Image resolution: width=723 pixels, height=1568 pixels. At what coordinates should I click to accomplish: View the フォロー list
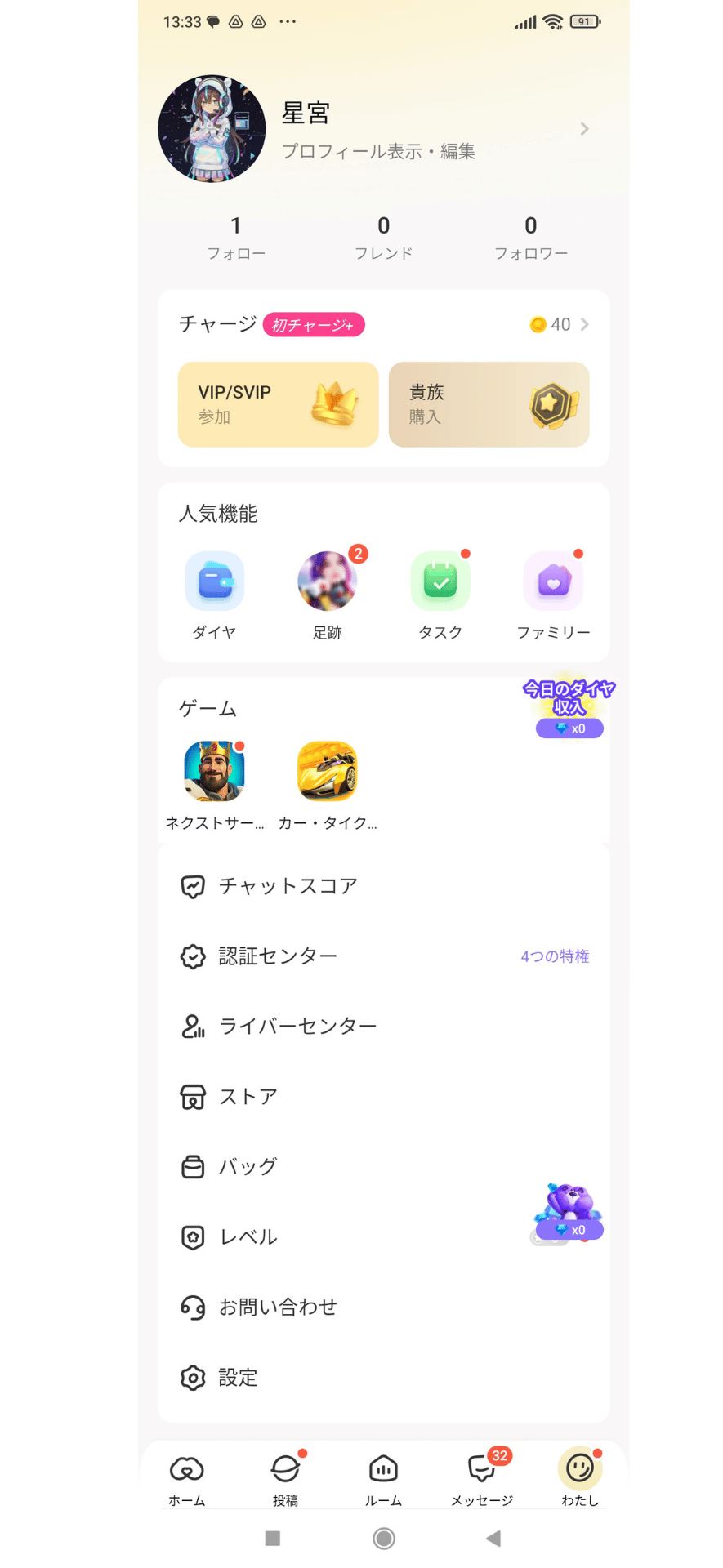(x=235, y=237)
